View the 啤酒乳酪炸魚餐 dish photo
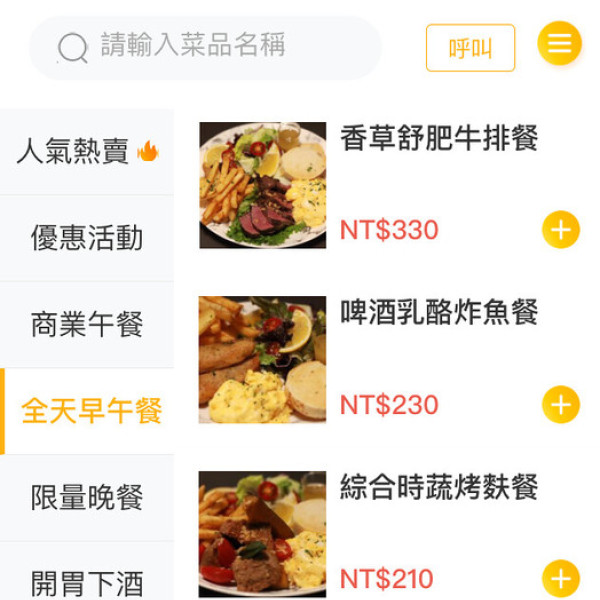 (x=262, y=359)
